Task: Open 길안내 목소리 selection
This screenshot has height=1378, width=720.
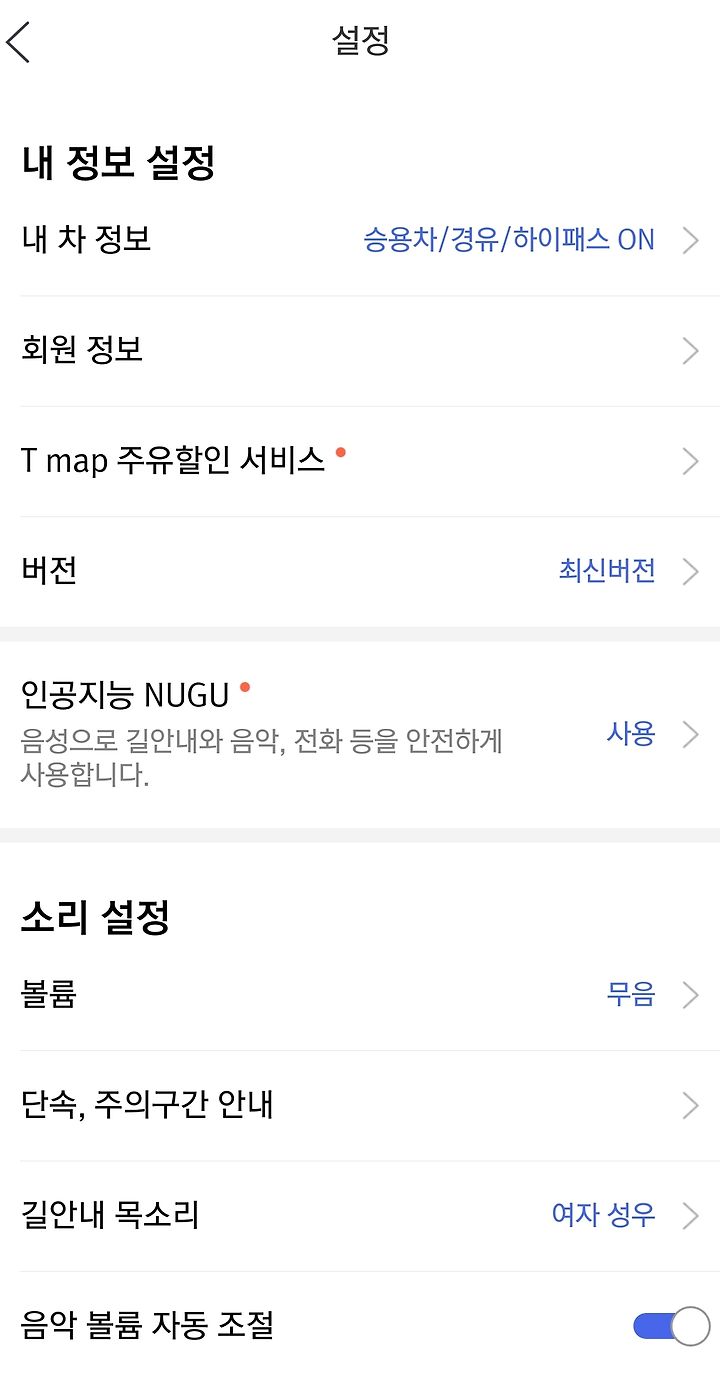Action: click(x=360, y=1216)
